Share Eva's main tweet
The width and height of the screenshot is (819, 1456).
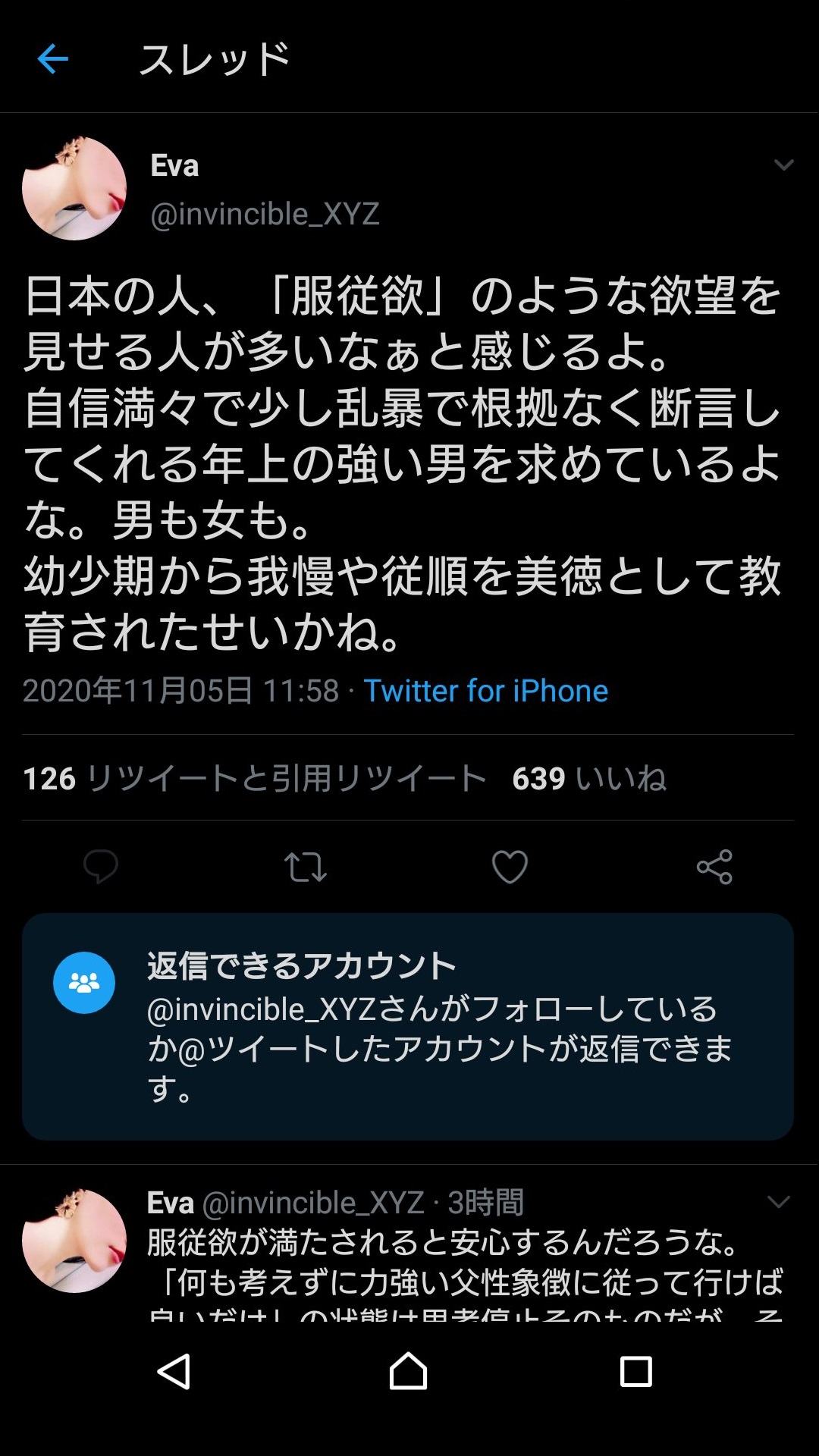pyautogui.click(x=714, y=867)
